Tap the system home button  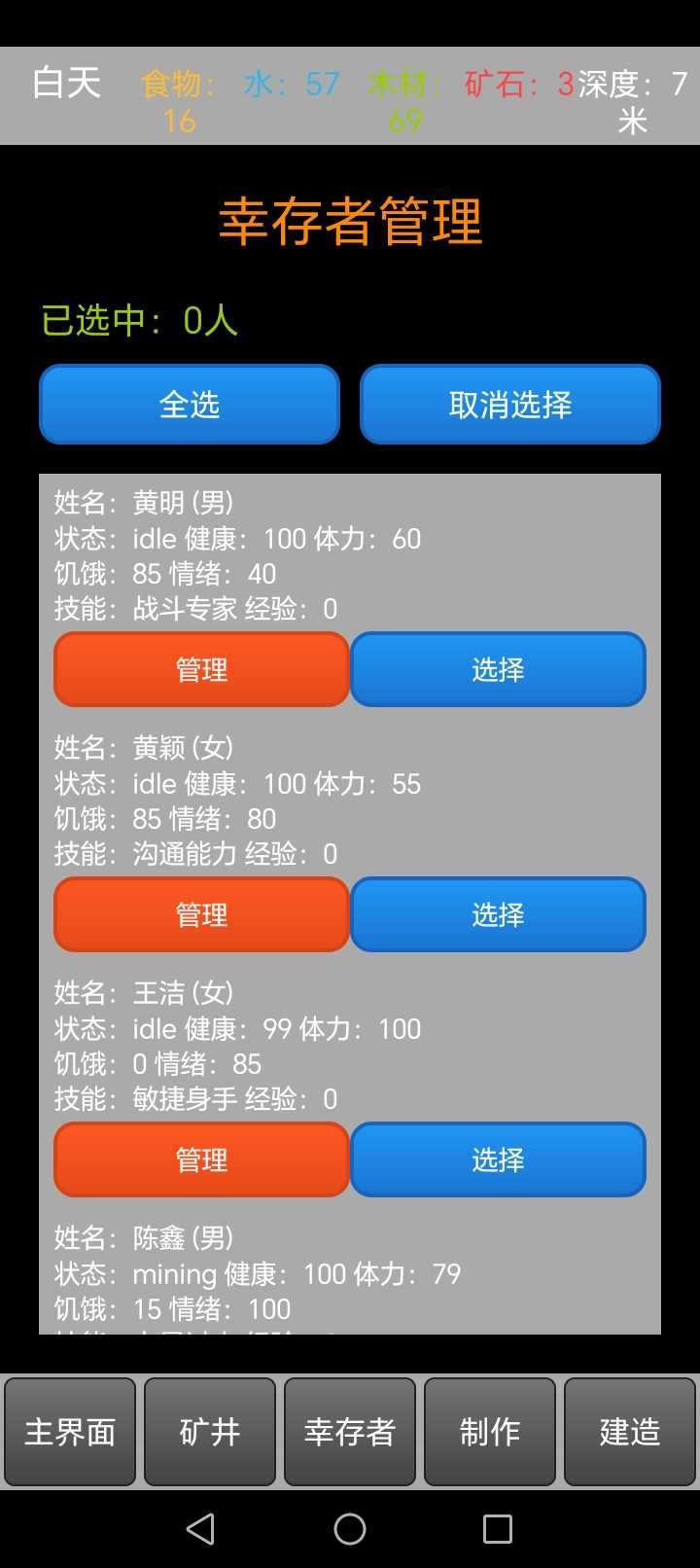[x=350, y=1529]
